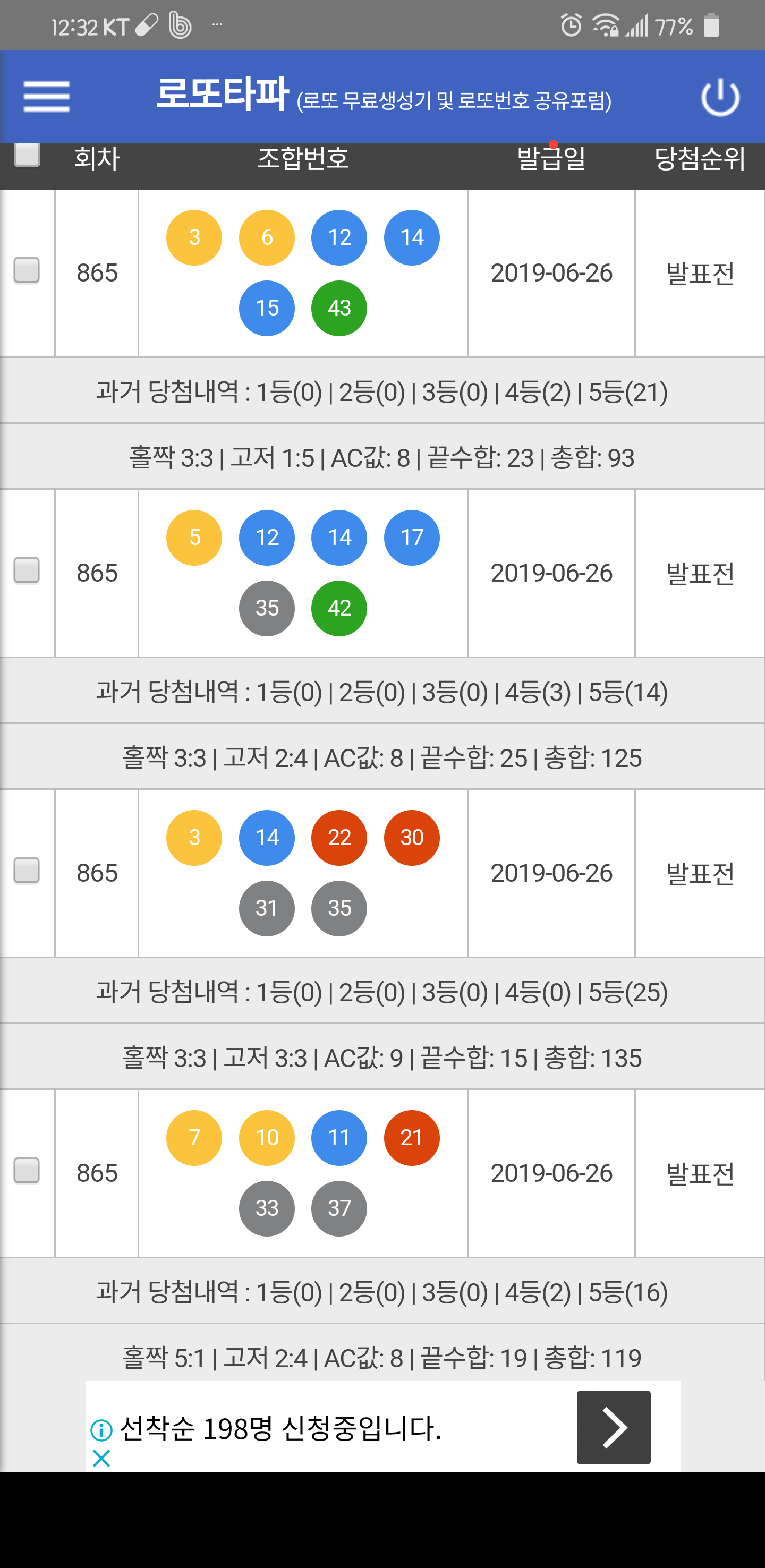Check the row with numbers 3, 6, 12, 14, 15, 43
Screen dimensions: 765x1568
[27, 270]
